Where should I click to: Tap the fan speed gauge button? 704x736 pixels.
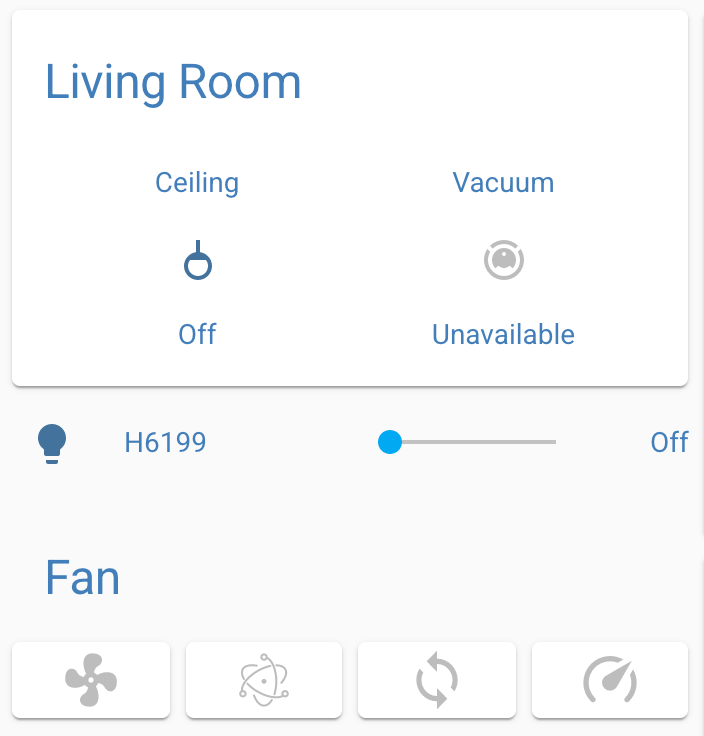point(610,681)
